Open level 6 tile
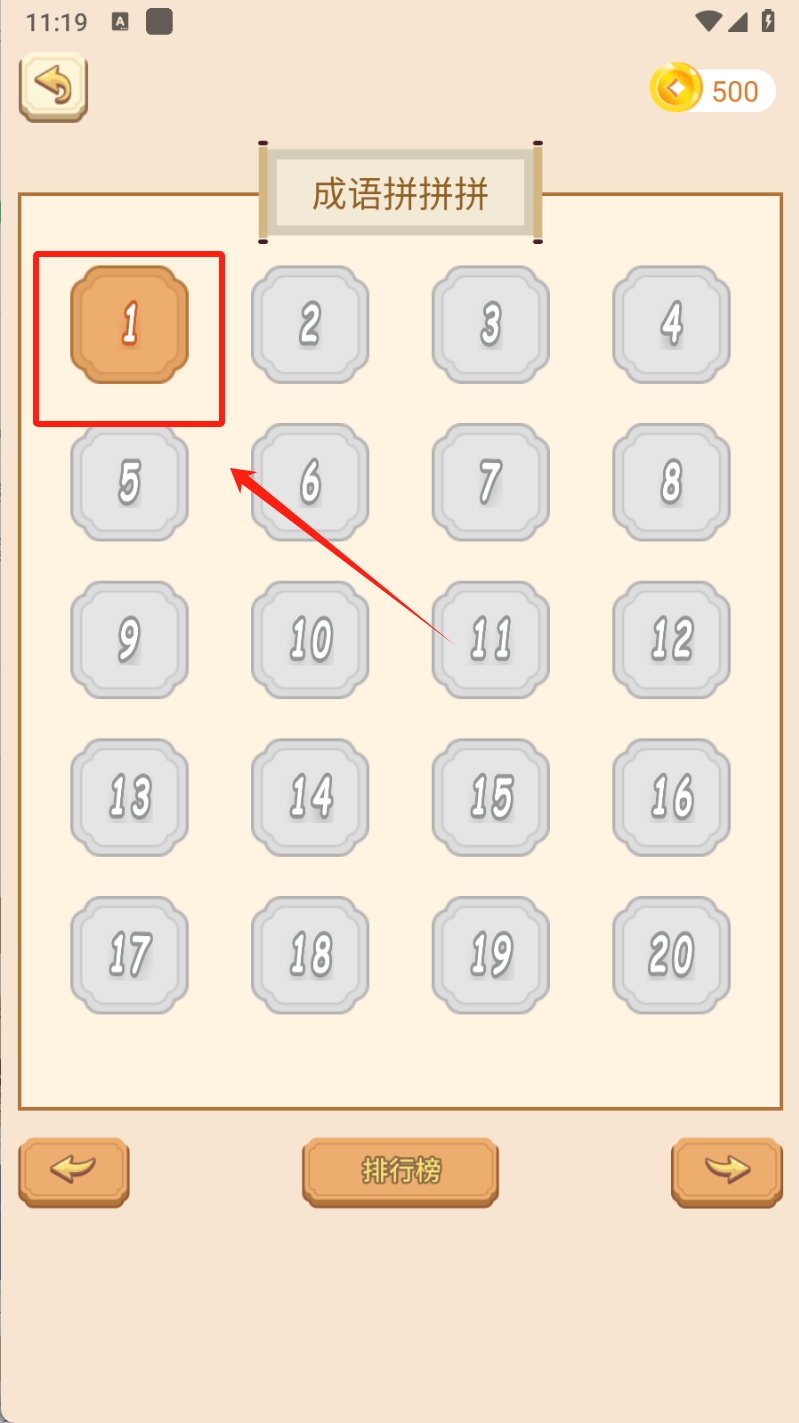This screenshot has width=799, height=1423. click(x=310, y=482)
